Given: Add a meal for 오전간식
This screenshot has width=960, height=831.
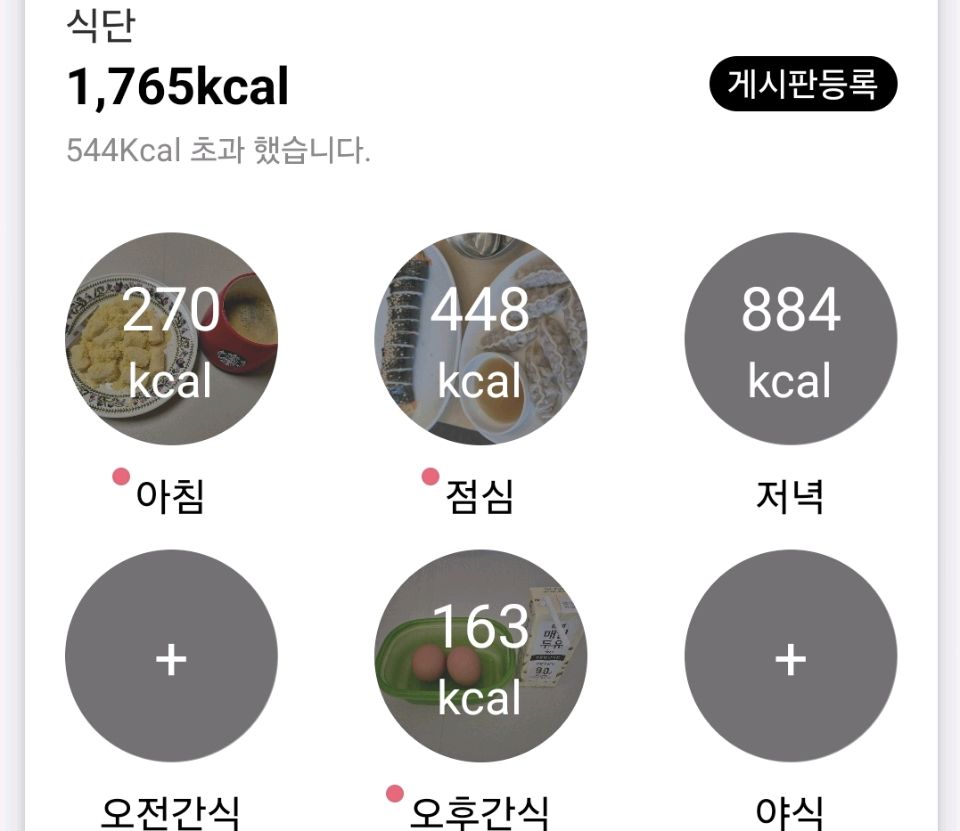Looking at the screenshot, I should point(171,657).
